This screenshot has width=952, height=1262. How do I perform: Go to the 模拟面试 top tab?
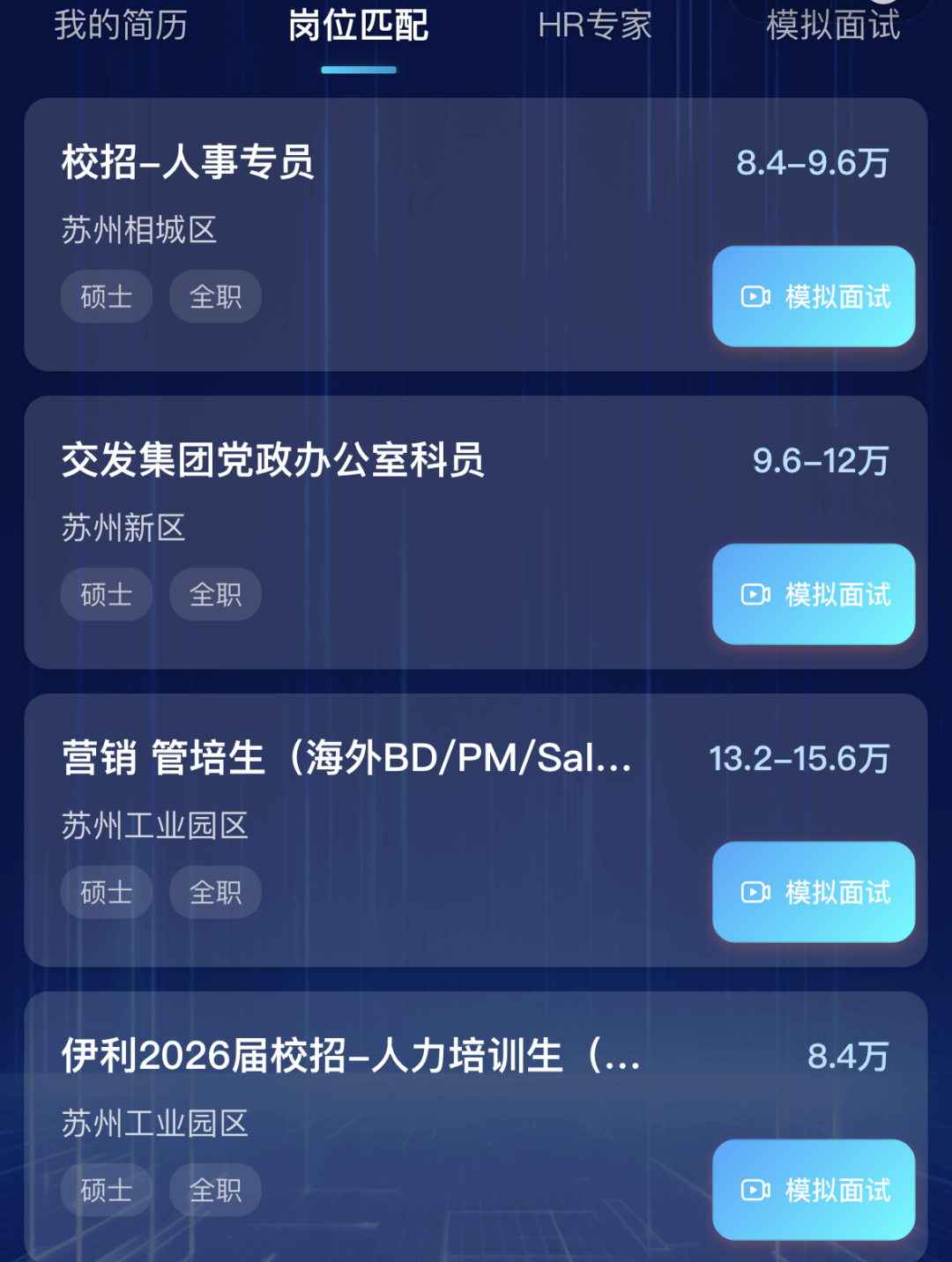click(833, 26)
